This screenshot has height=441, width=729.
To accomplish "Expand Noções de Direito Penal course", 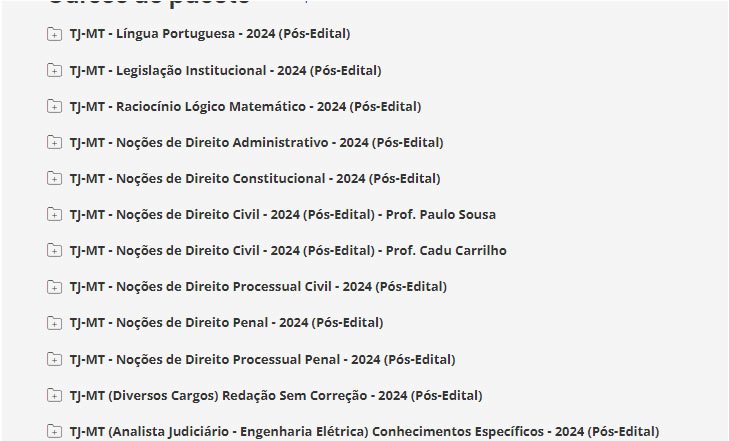I will coord(54,322).
